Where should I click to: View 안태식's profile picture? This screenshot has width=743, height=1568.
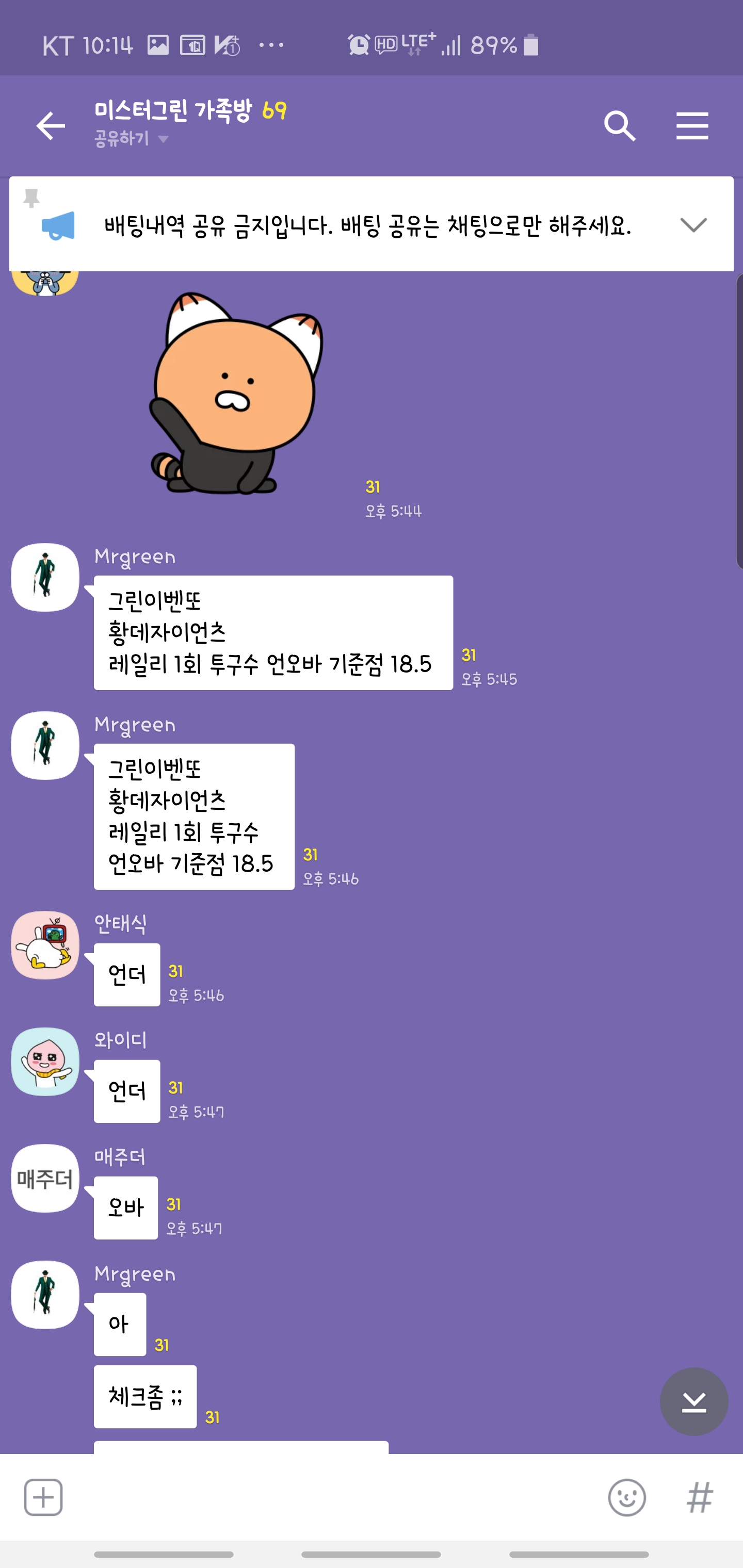(45, 945)
